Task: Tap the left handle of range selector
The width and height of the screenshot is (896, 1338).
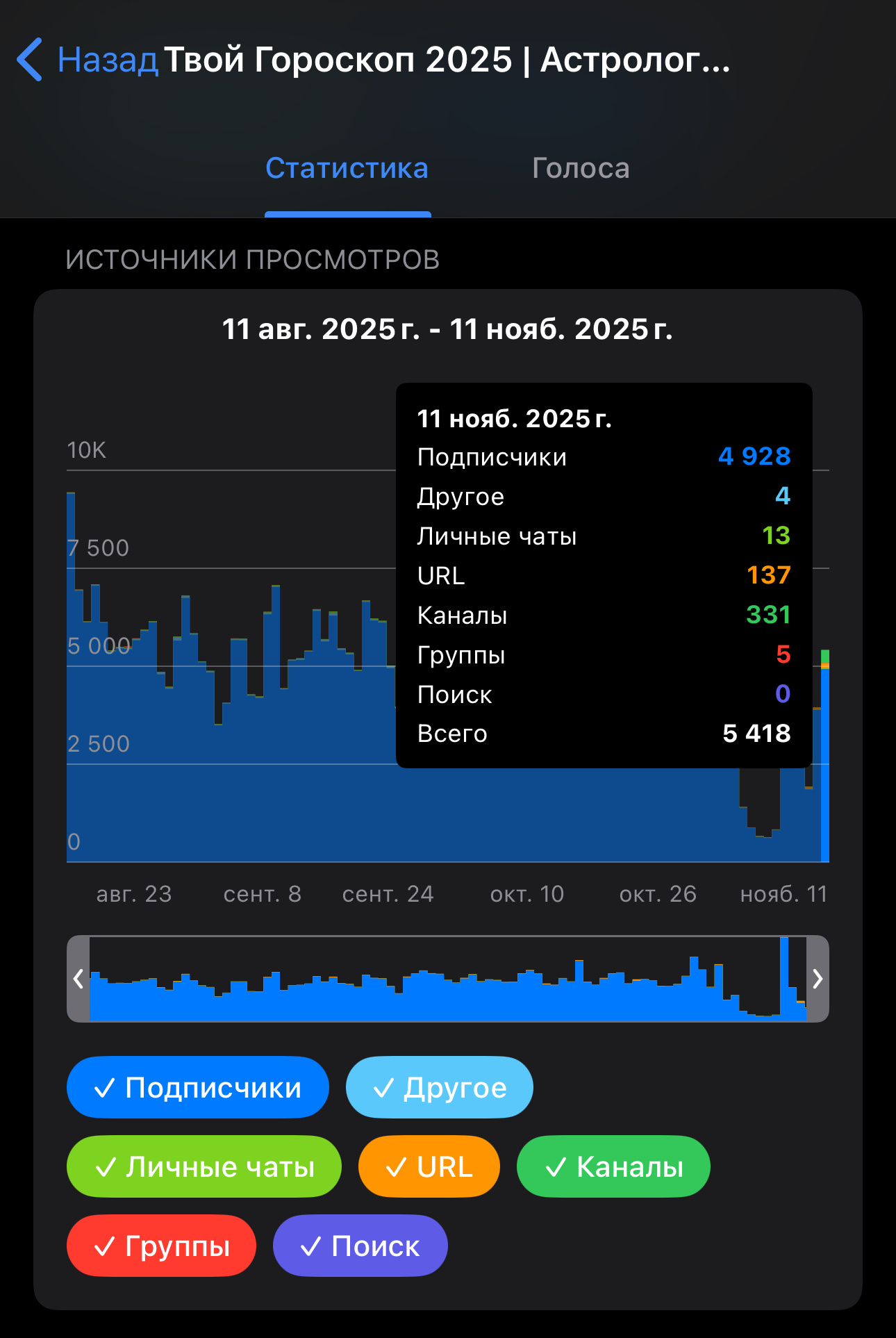Action: coord(78,979)
